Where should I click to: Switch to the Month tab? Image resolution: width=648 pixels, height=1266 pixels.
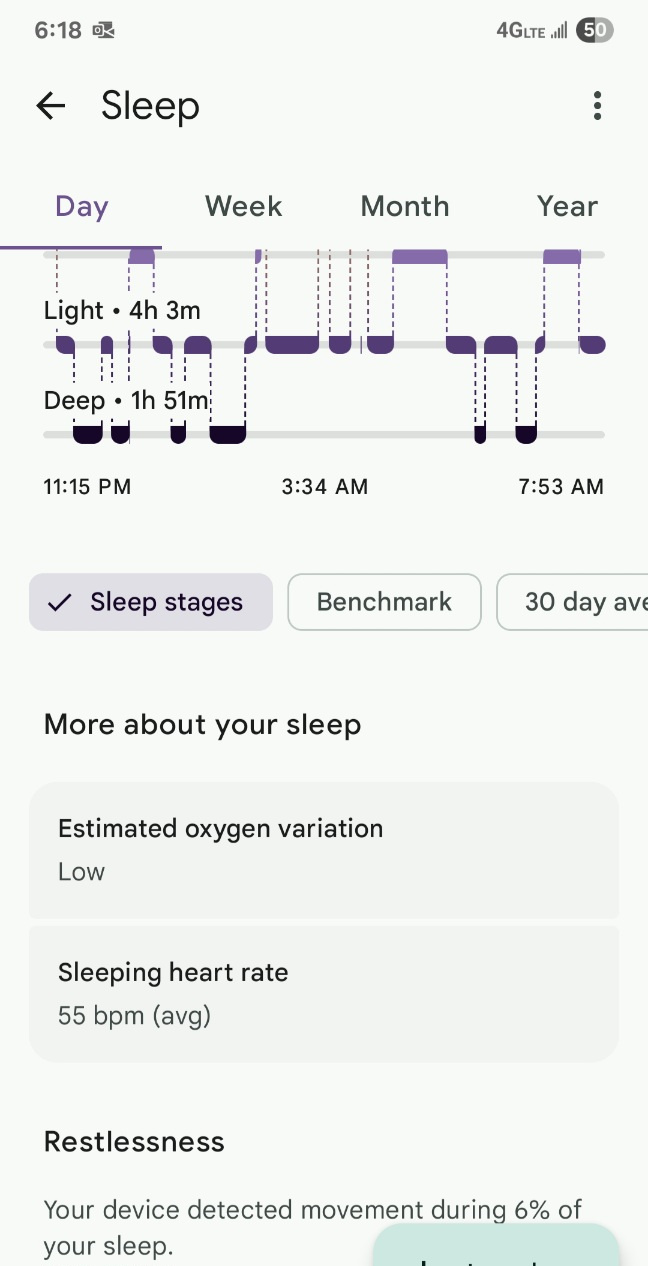tap(405, 207)
